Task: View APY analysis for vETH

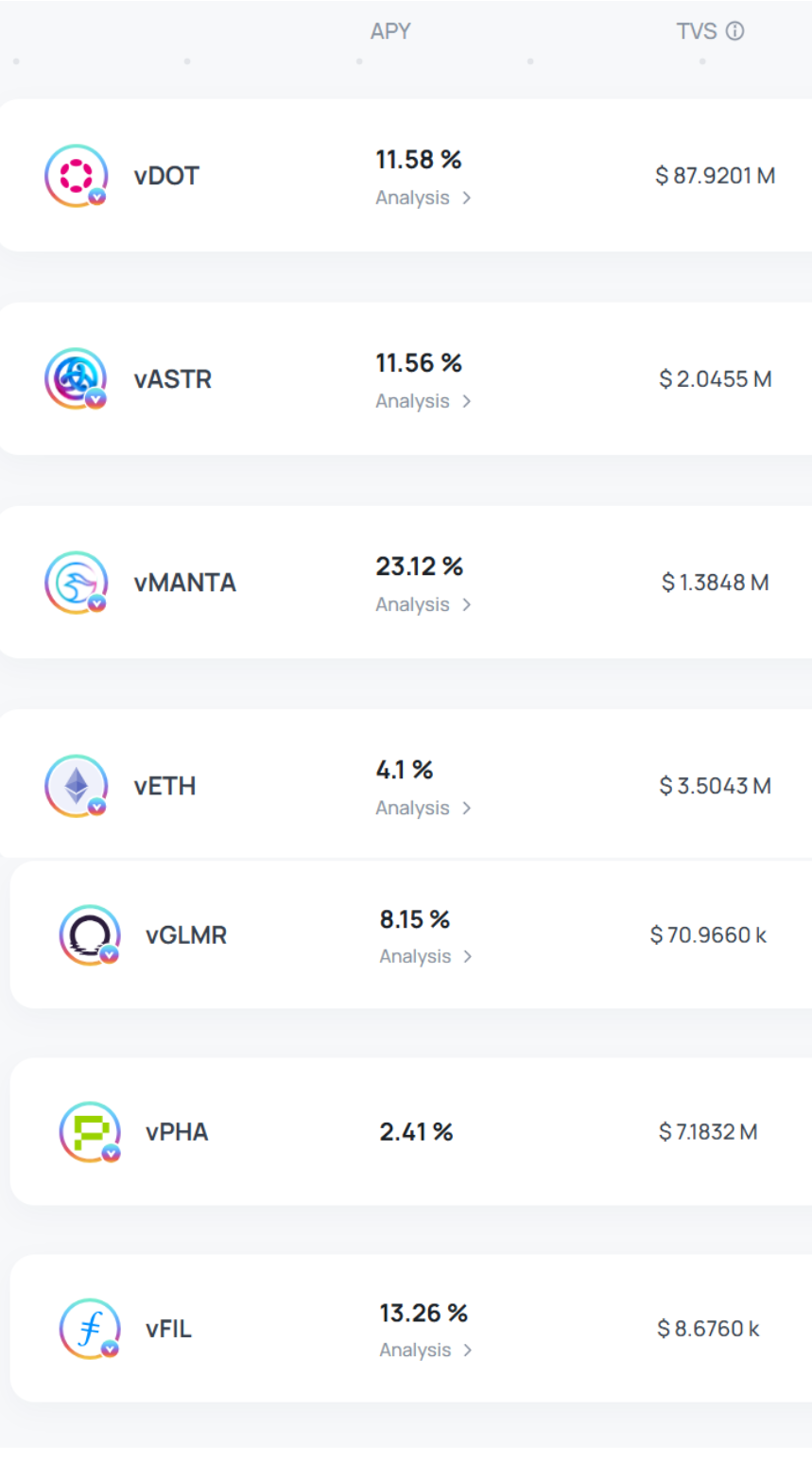Action: [x=423, y=808]
